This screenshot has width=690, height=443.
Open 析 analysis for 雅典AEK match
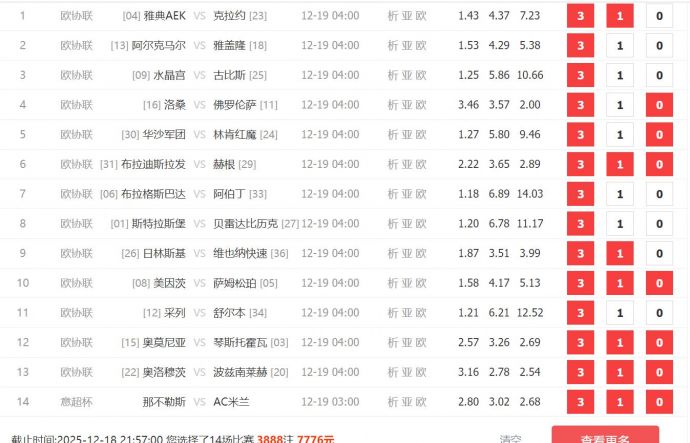click(x=392, y=16)
